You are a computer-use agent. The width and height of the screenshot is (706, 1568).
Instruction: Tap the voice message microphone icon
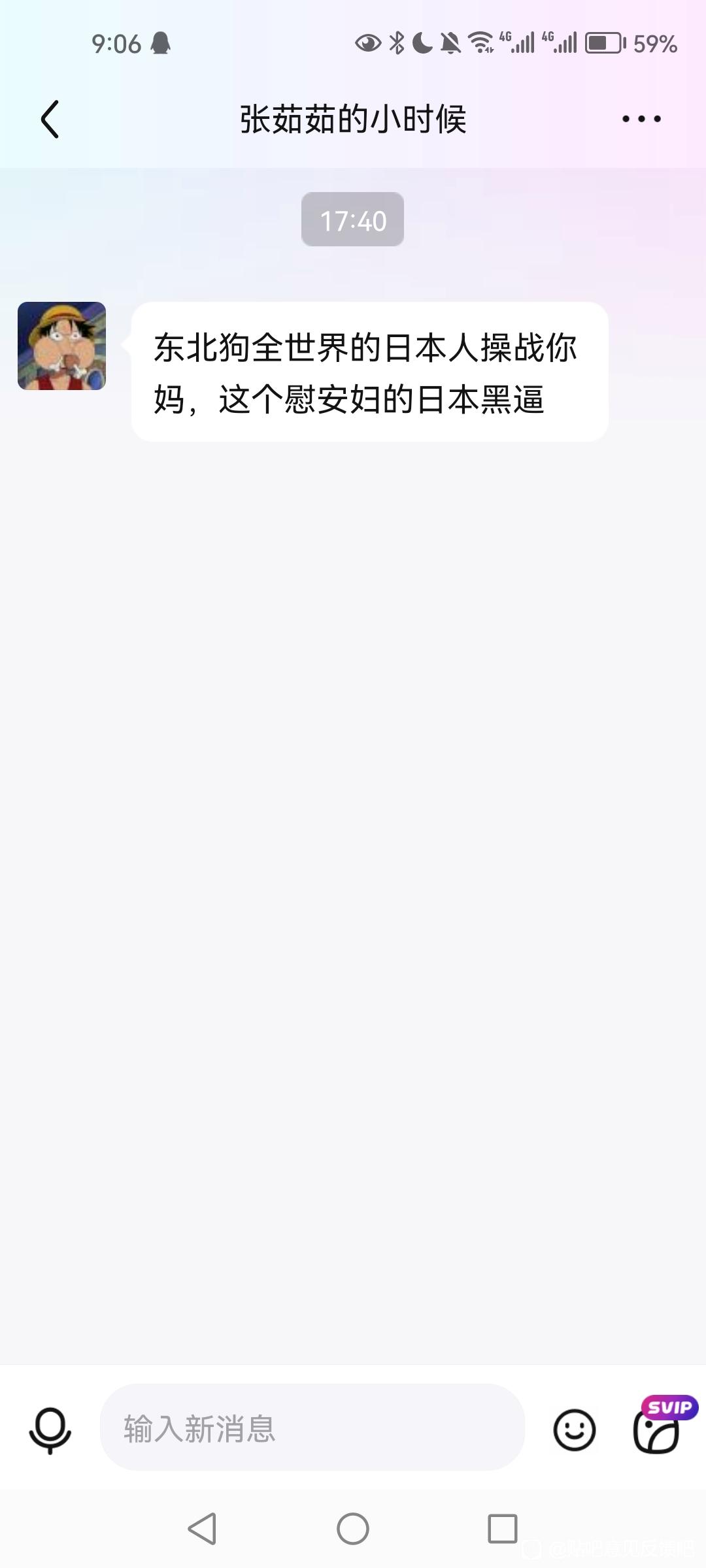50,1430
